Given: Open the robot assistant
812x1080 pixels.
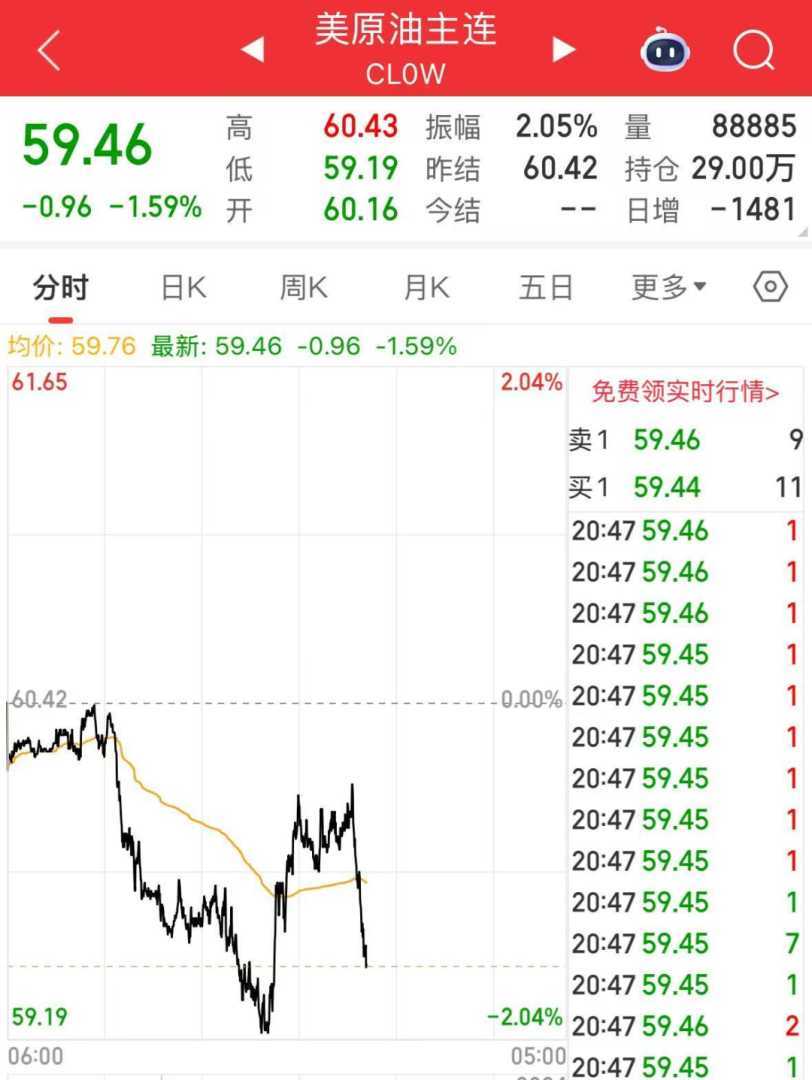Looking at the screenshot, I should pyautogui.click(x=665, y=49).
